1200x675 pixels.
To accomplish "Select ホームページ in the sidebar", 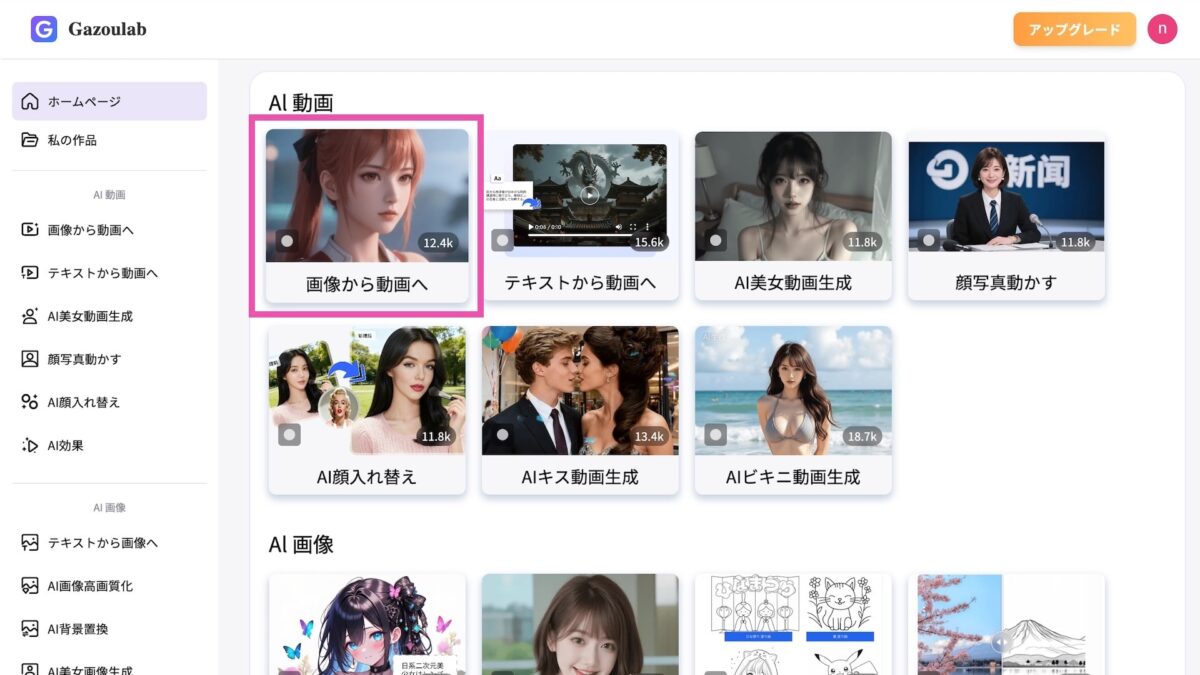I will point(109,101).
